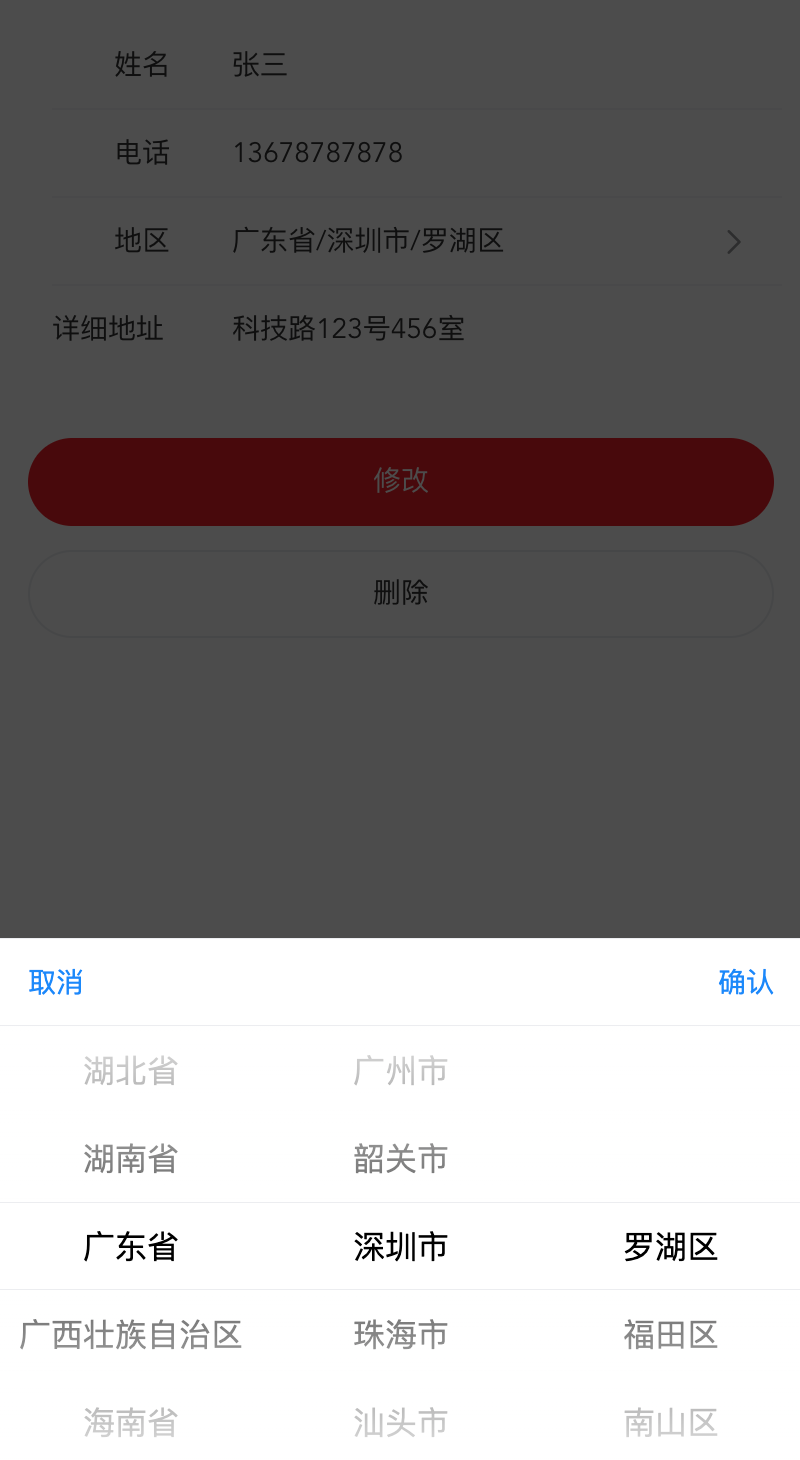Confirm region selection with 确认
Viewport: 800px width, 1460px height.
pyautogui.click(x=746, y=982)
